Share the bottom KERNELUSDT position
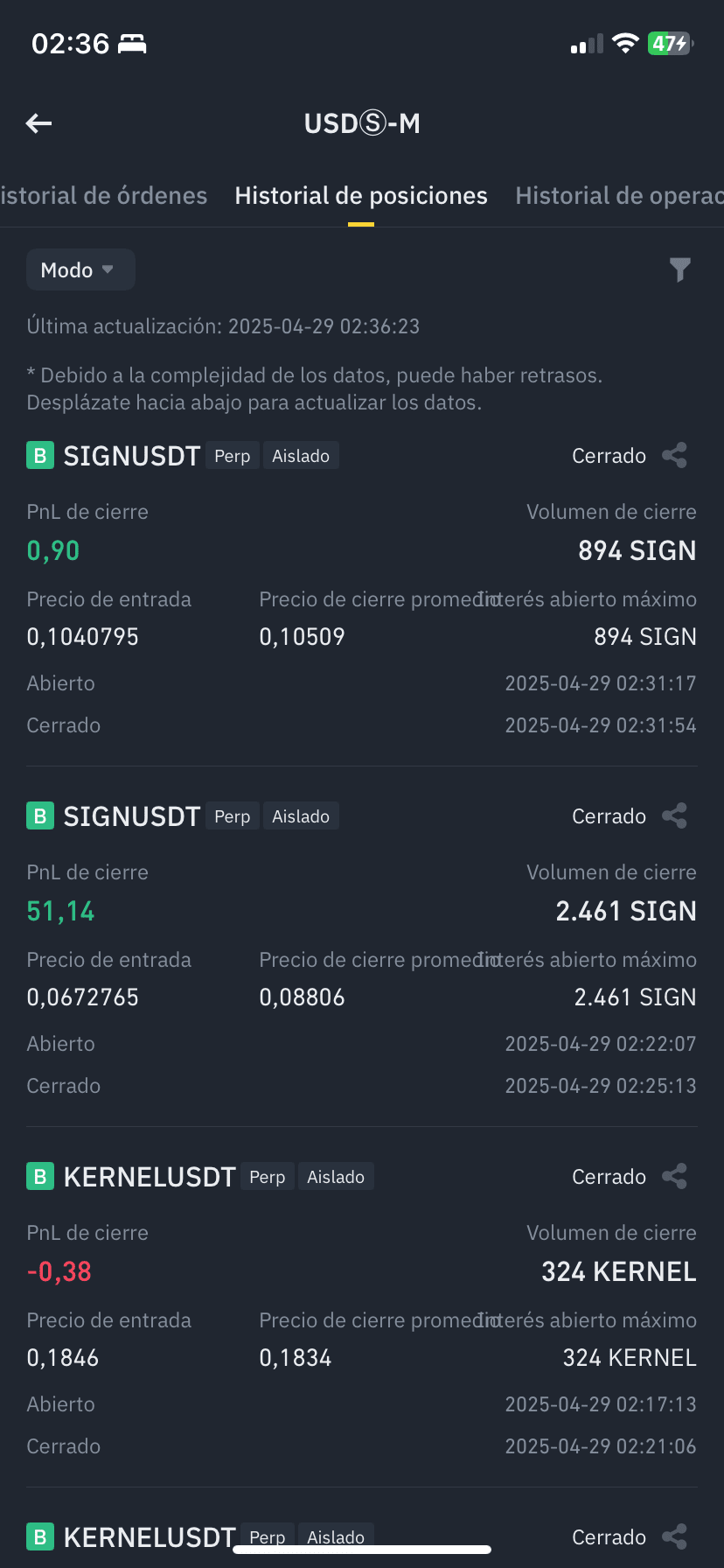The image size is (724, 1568). click(x=674, y=1537)
